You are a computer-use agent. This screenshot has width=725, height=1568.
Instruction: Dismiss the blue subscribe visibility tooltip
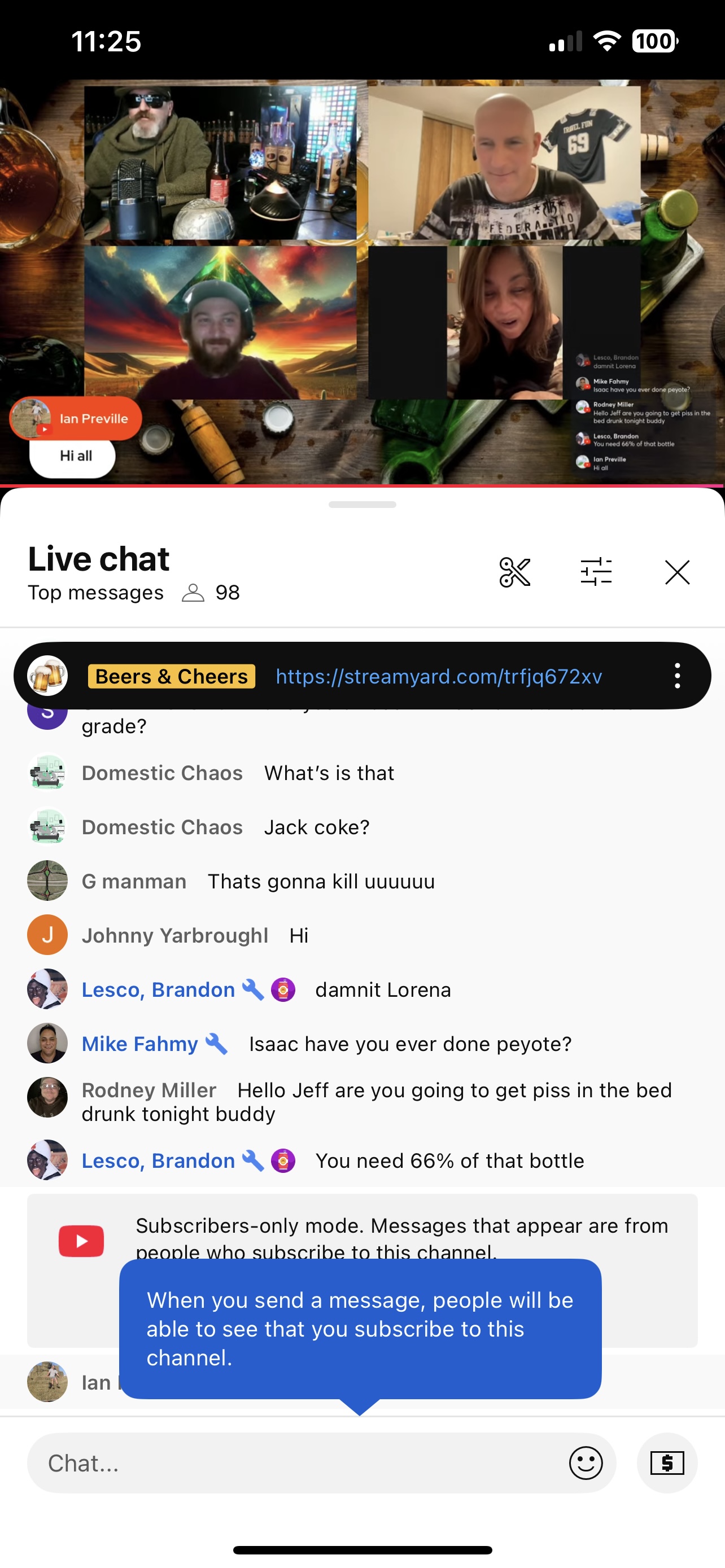[360, 1329]
